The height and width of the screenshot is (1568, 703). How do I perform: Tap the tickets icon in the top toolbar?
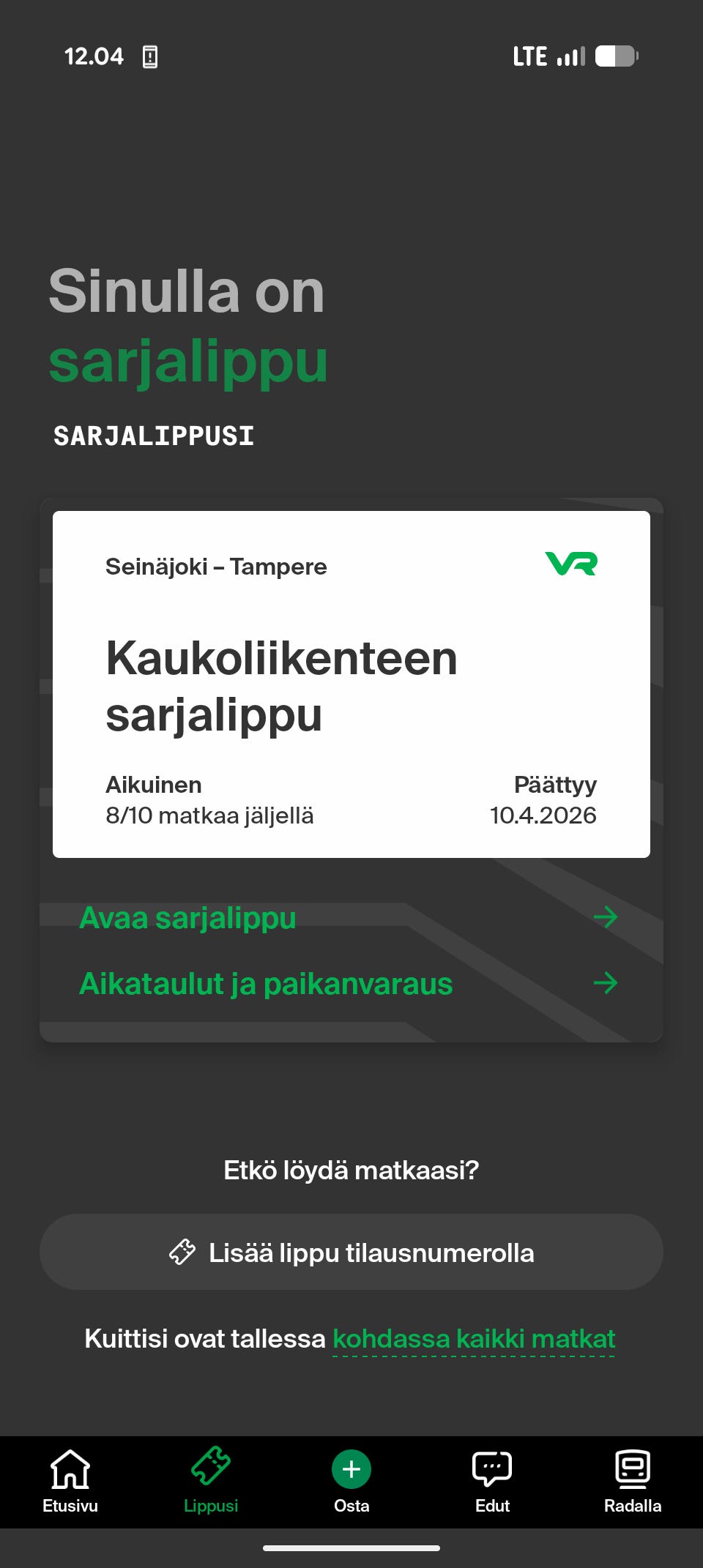click(x=211, y=124)
